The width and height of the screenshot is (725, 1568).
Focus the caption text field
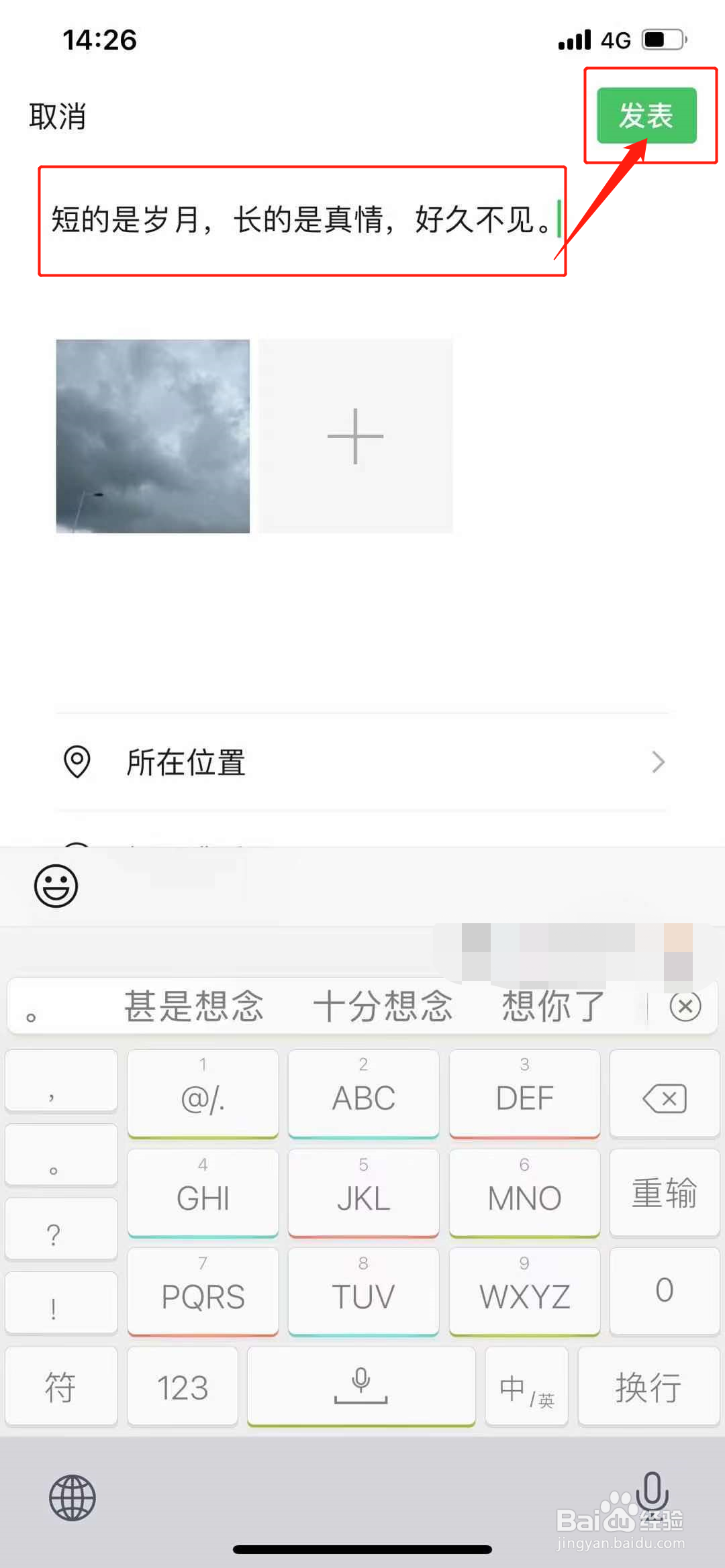302,220
